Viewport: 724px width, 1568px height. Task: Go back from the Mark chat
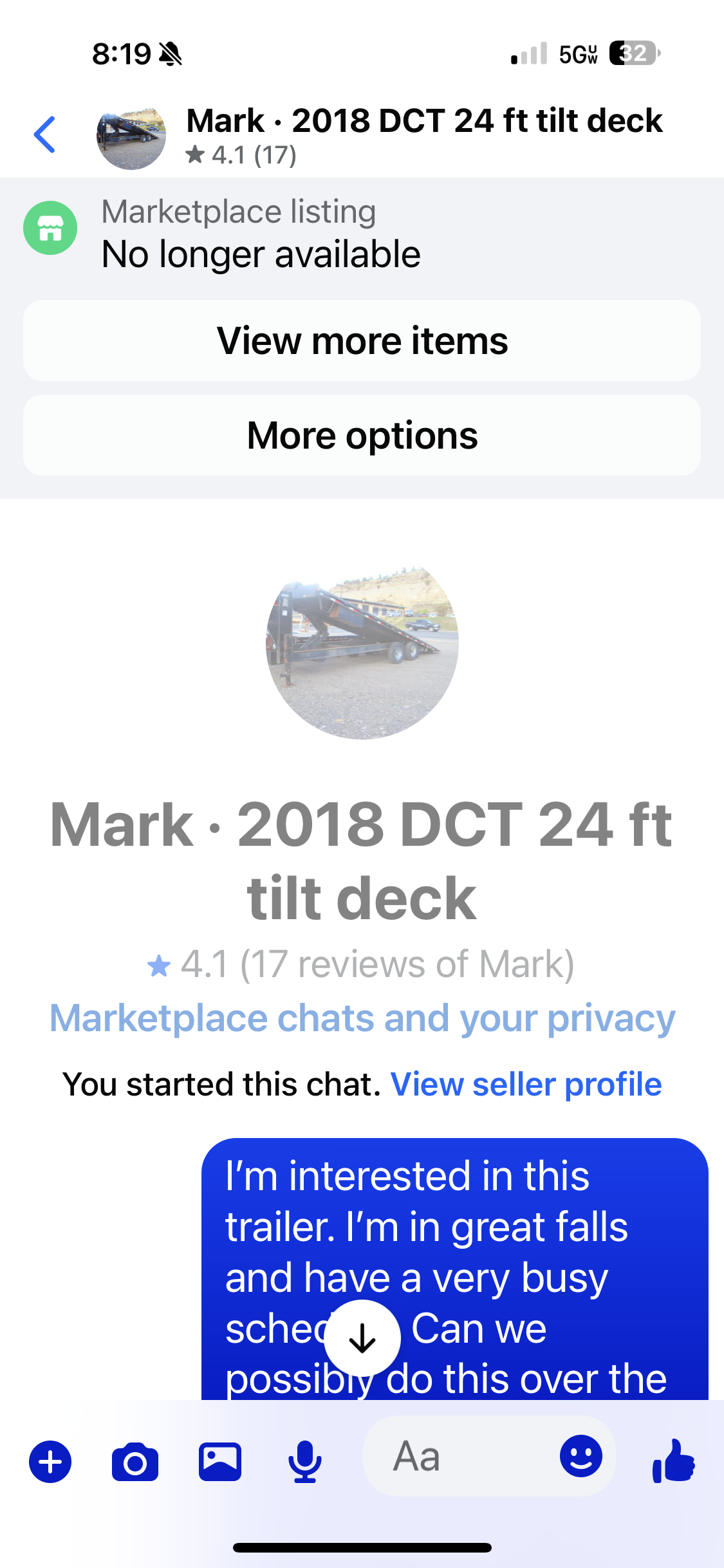click(45, 135)
